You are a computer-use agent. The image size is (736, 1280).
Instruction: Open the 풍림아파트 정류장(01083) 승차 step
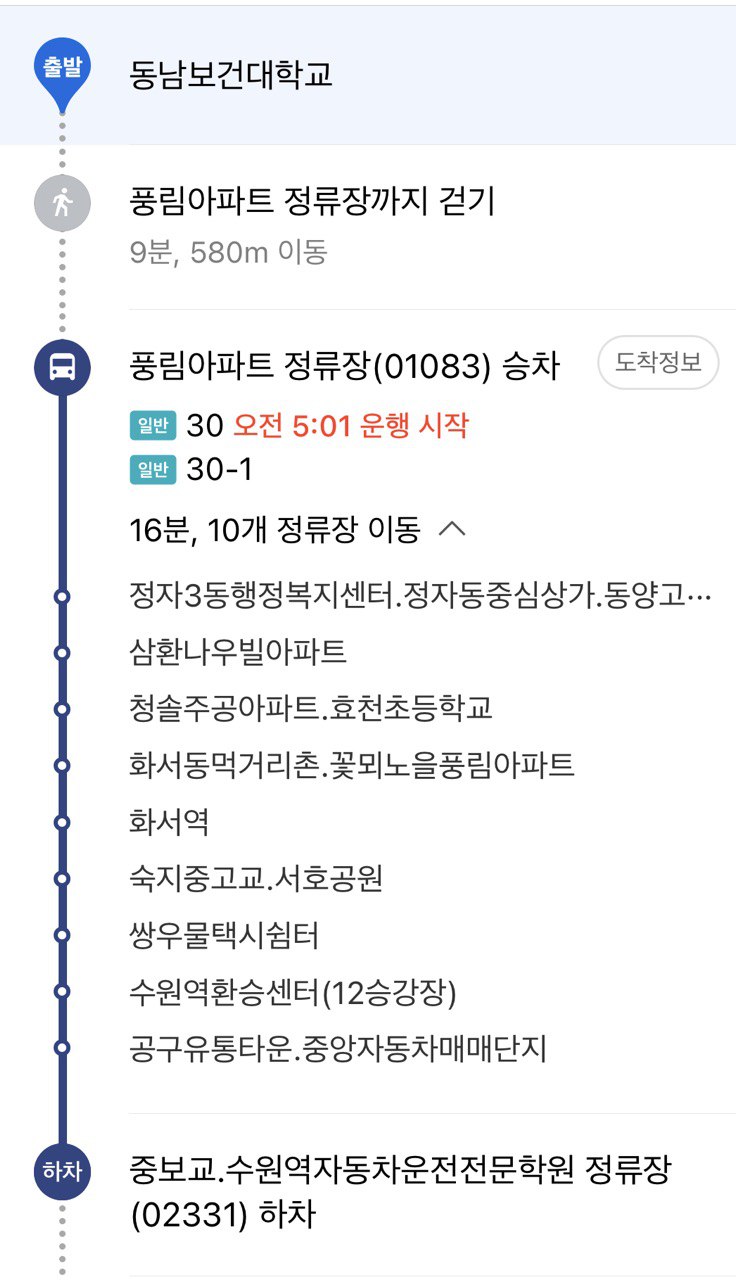pyautogui.click(x=344, y=366)
